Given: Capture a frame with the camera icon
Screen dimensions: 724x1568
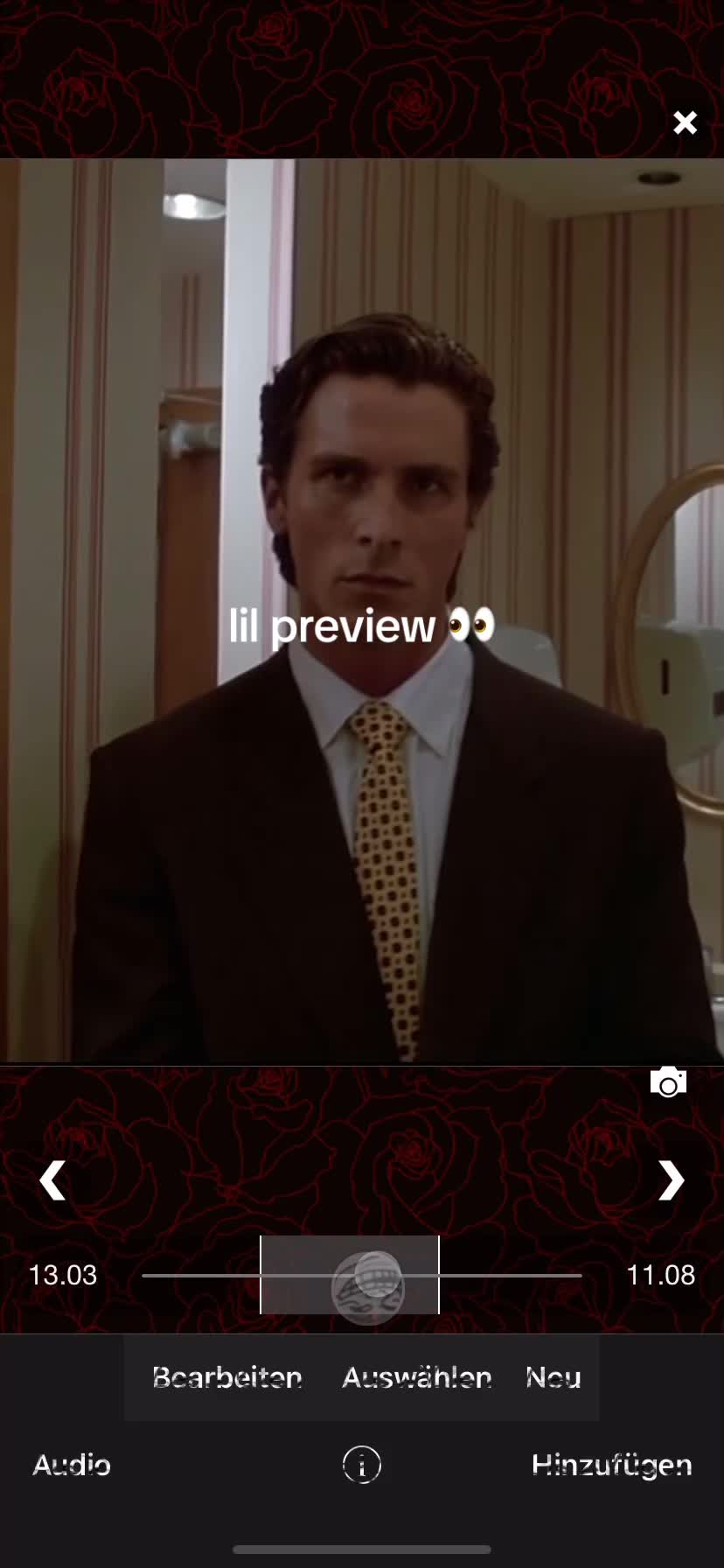Looking at the screenshot, I should 669,1082.
